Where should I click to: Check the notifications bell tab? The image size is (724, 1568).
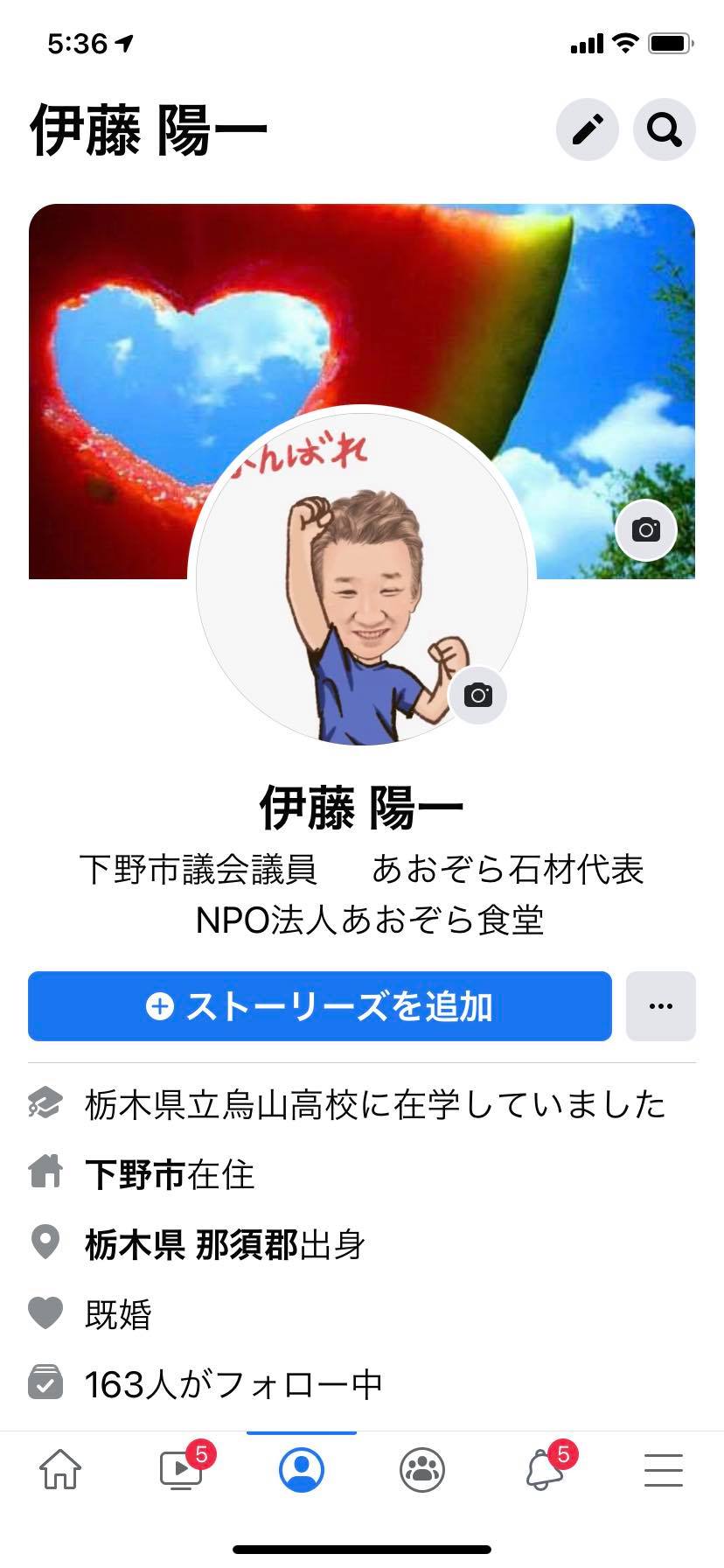(544, 1469)
